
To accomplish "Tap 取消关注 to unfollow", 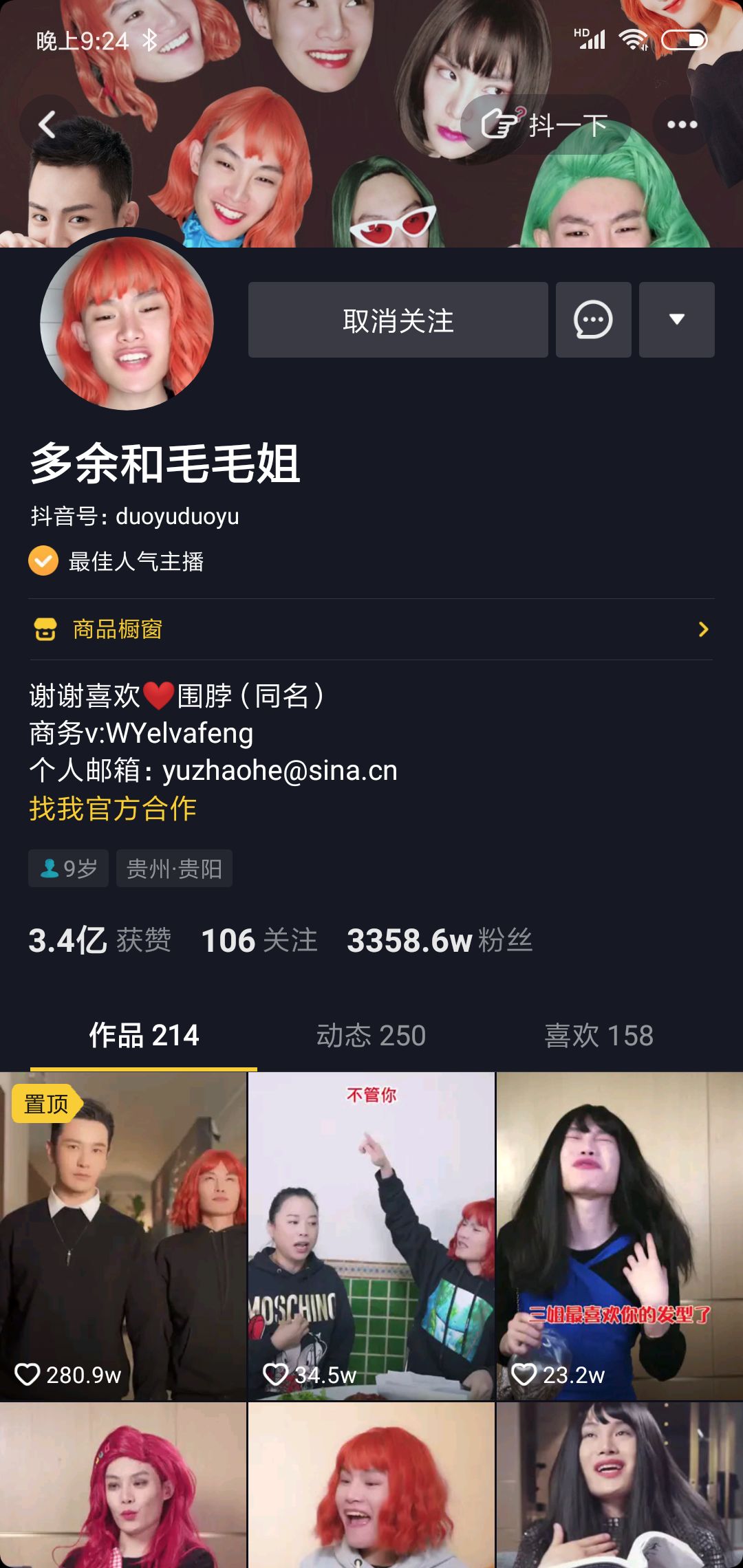I will tap(398, 320).
